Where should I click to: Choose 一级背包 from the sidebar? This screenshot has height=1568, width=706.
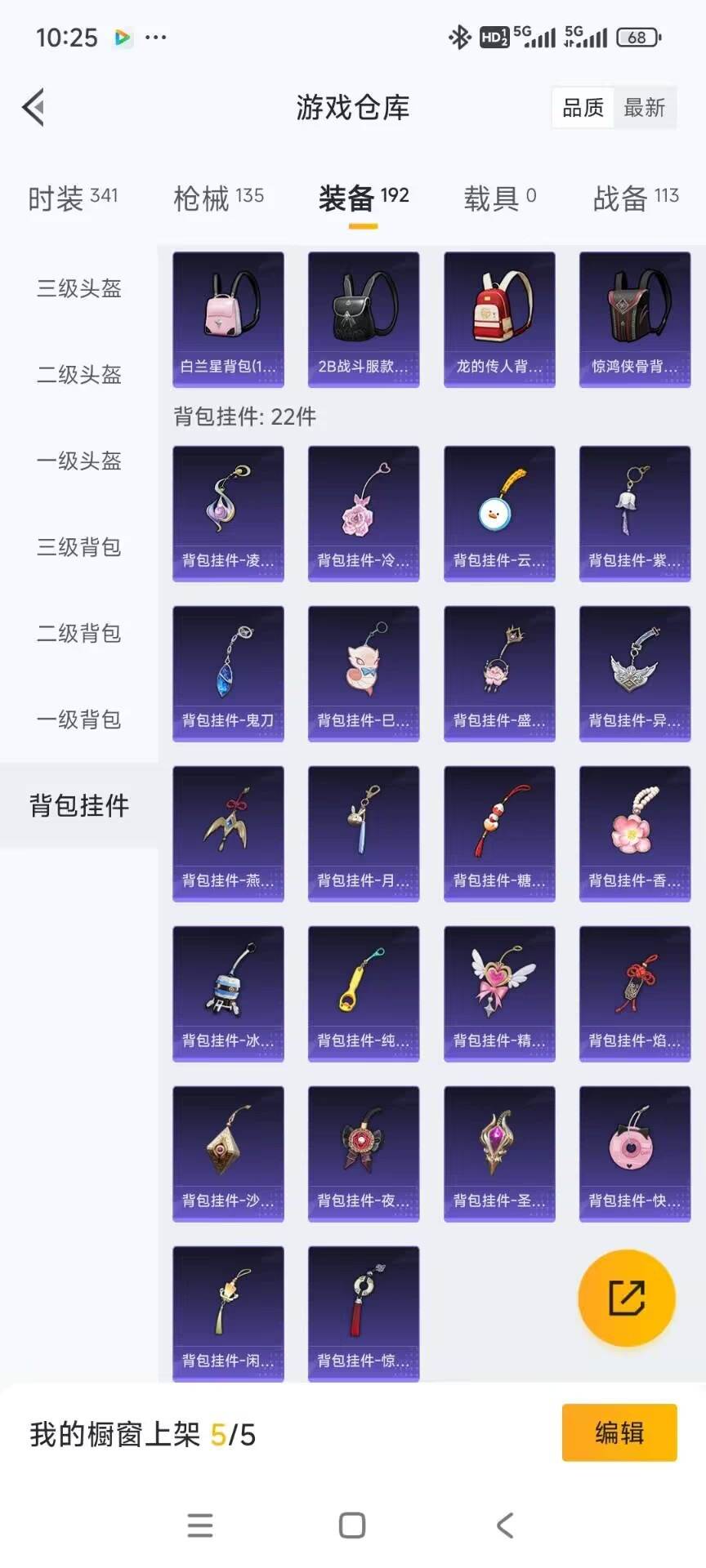point(76,719)
